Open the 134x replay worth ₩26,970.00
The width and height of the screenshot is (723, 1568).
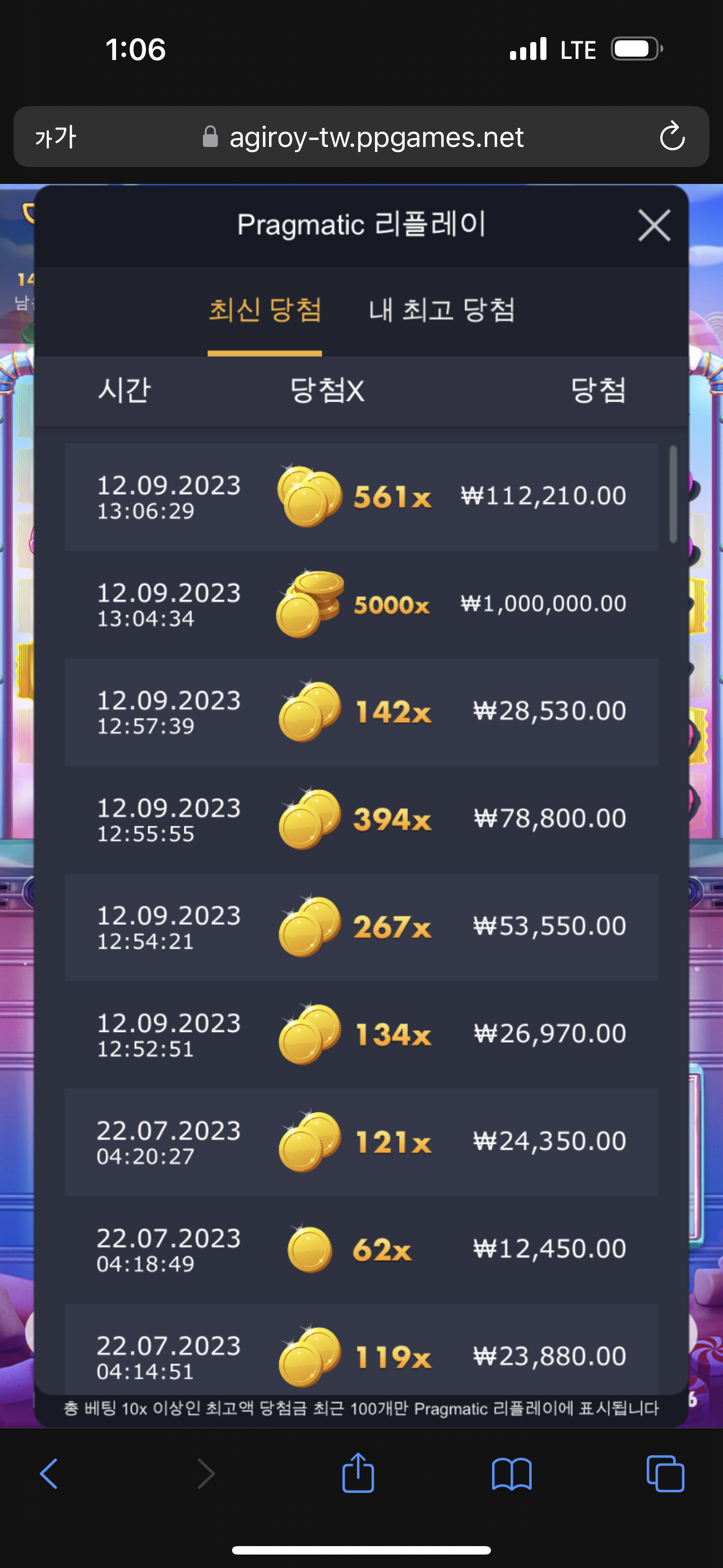[361, 1034]
